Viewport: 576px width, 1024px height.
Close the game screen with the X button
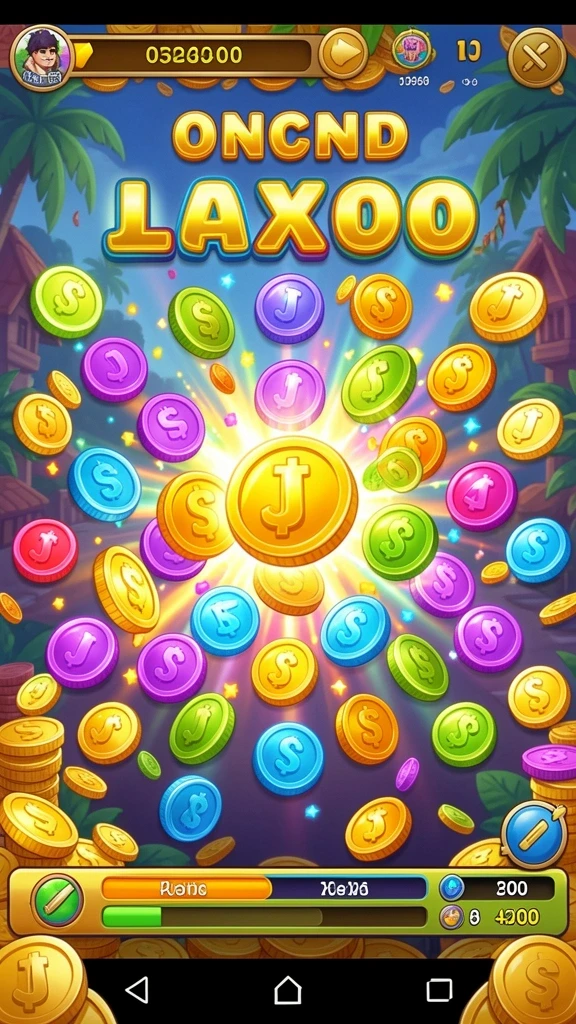537,58
